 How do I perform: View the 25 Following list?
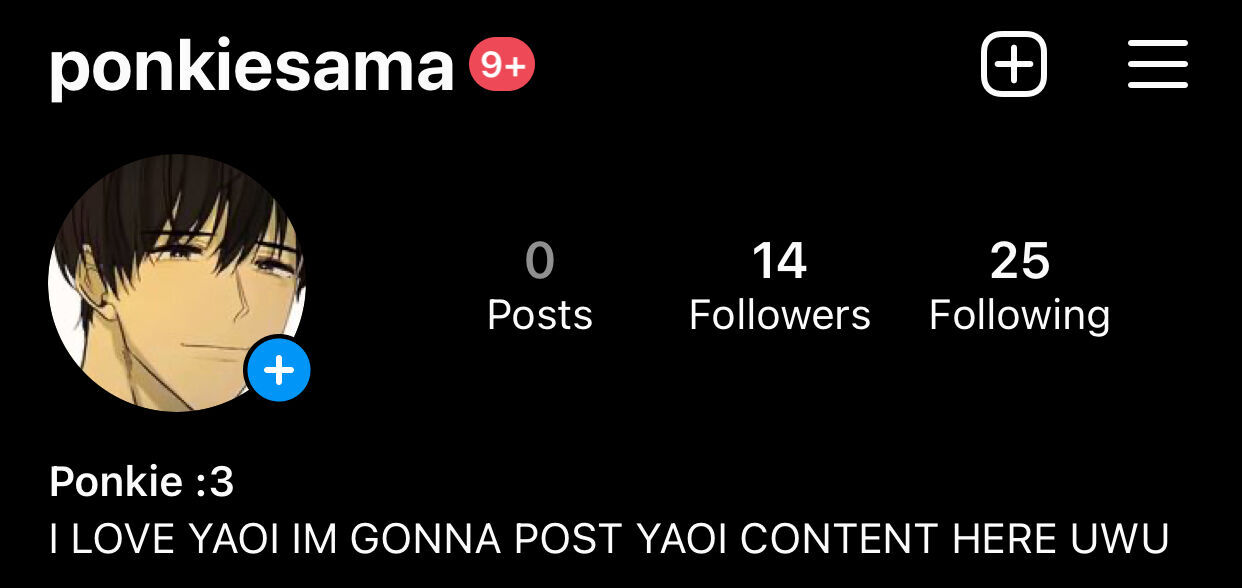coord(1019,287)
